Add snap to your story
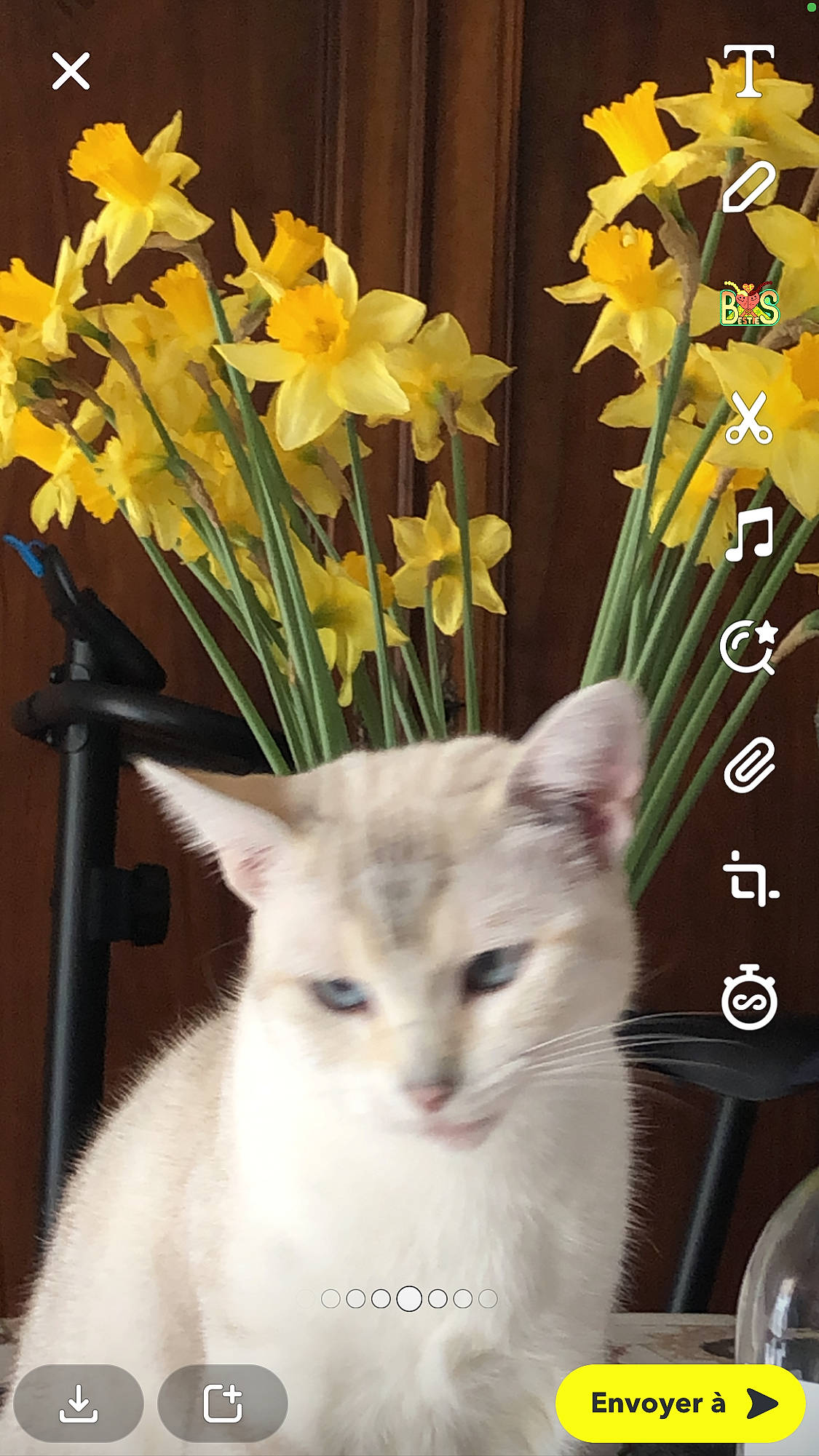 point(223,1403)
